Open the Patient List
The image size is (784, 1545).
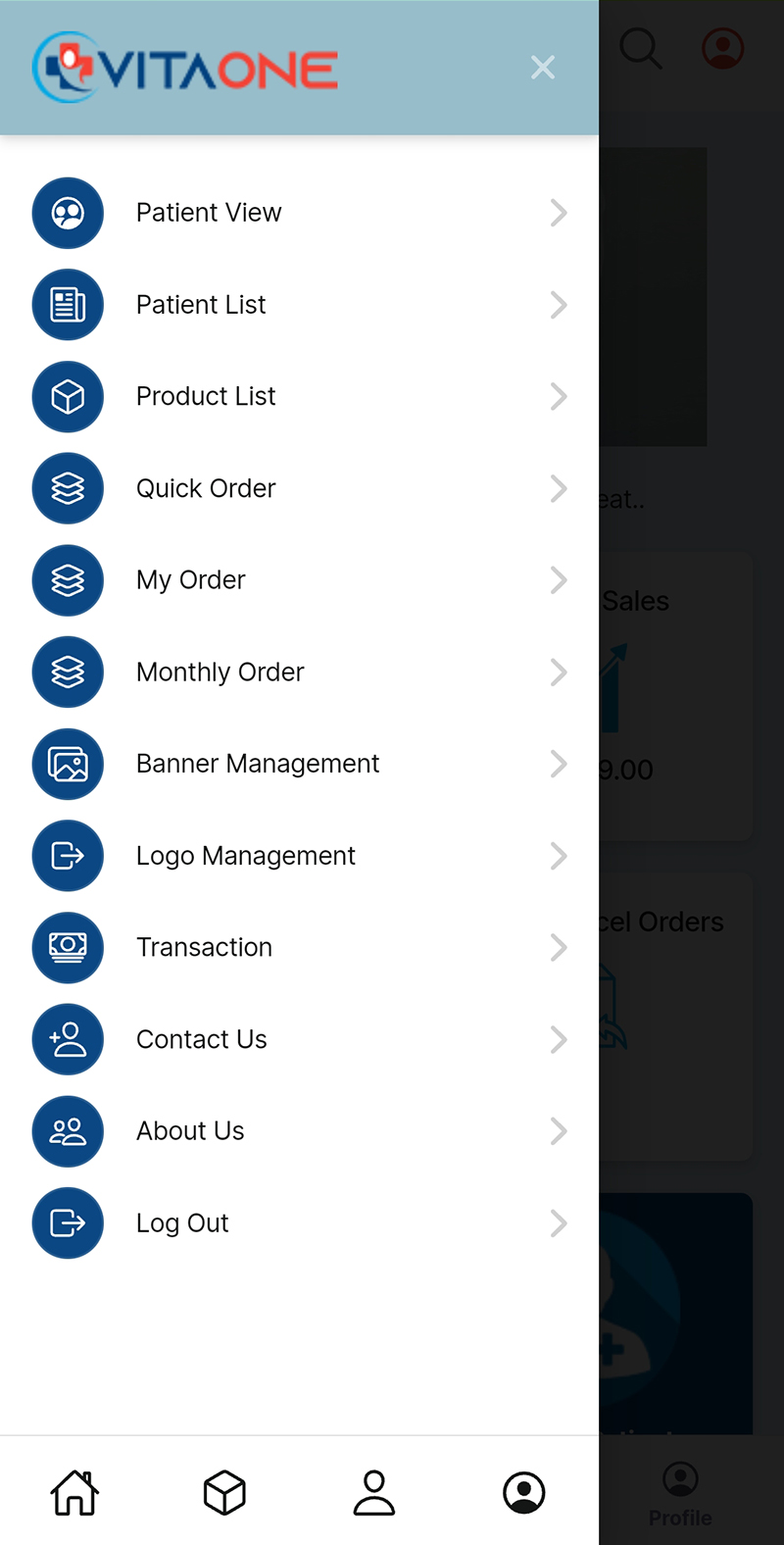tap(300, 305)
